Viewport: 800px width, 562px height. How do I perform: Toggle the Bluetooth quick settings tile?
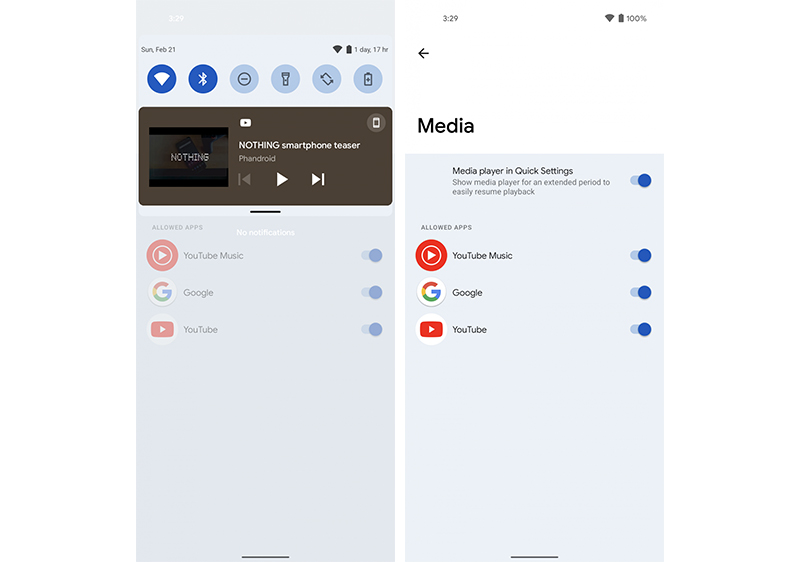pyautogui.click(x=203, y=79)
